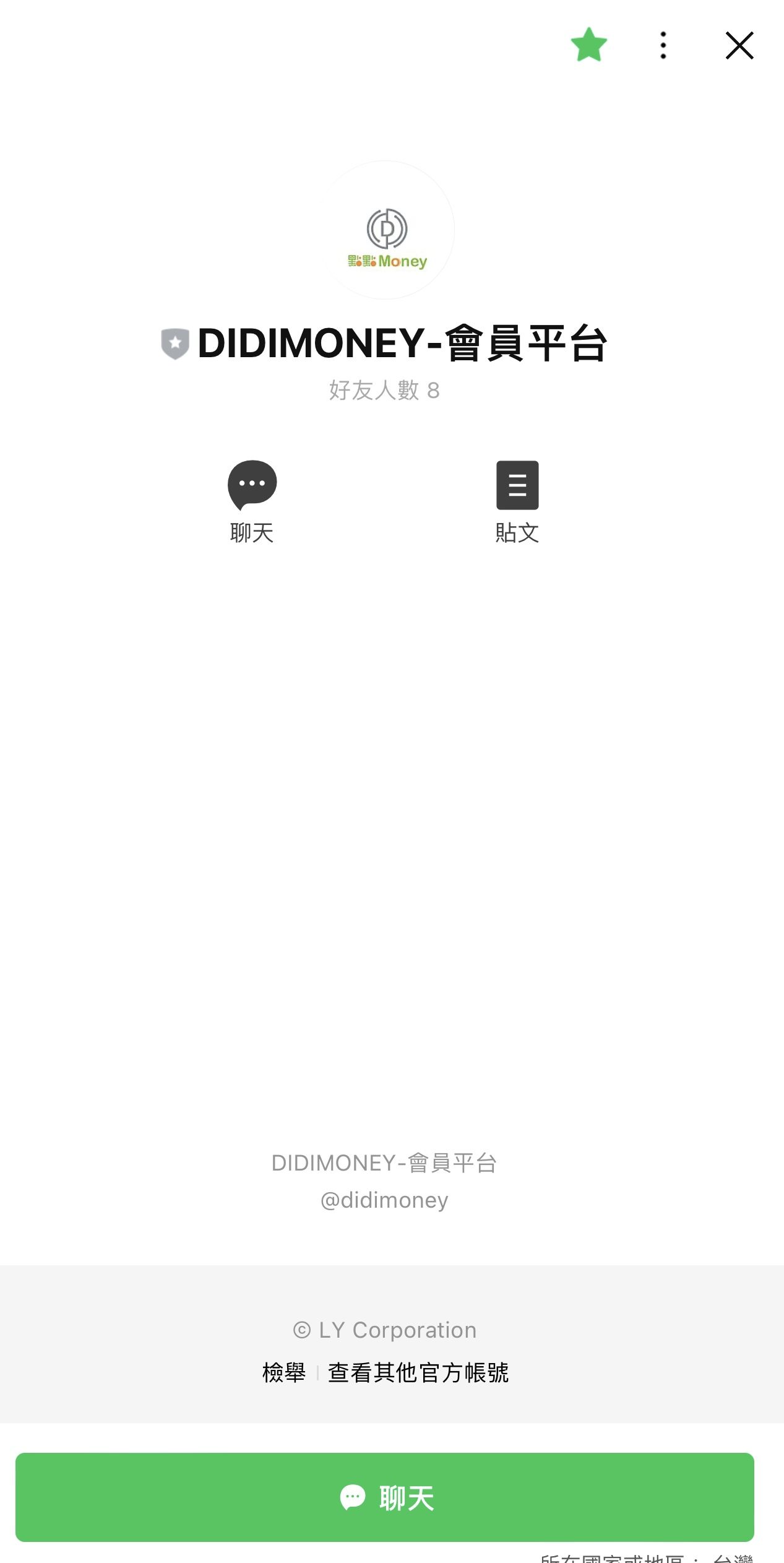Close the profile with the X button
Image resolution: width=784 pixels, height=1563 pixels.
point(738,45)
